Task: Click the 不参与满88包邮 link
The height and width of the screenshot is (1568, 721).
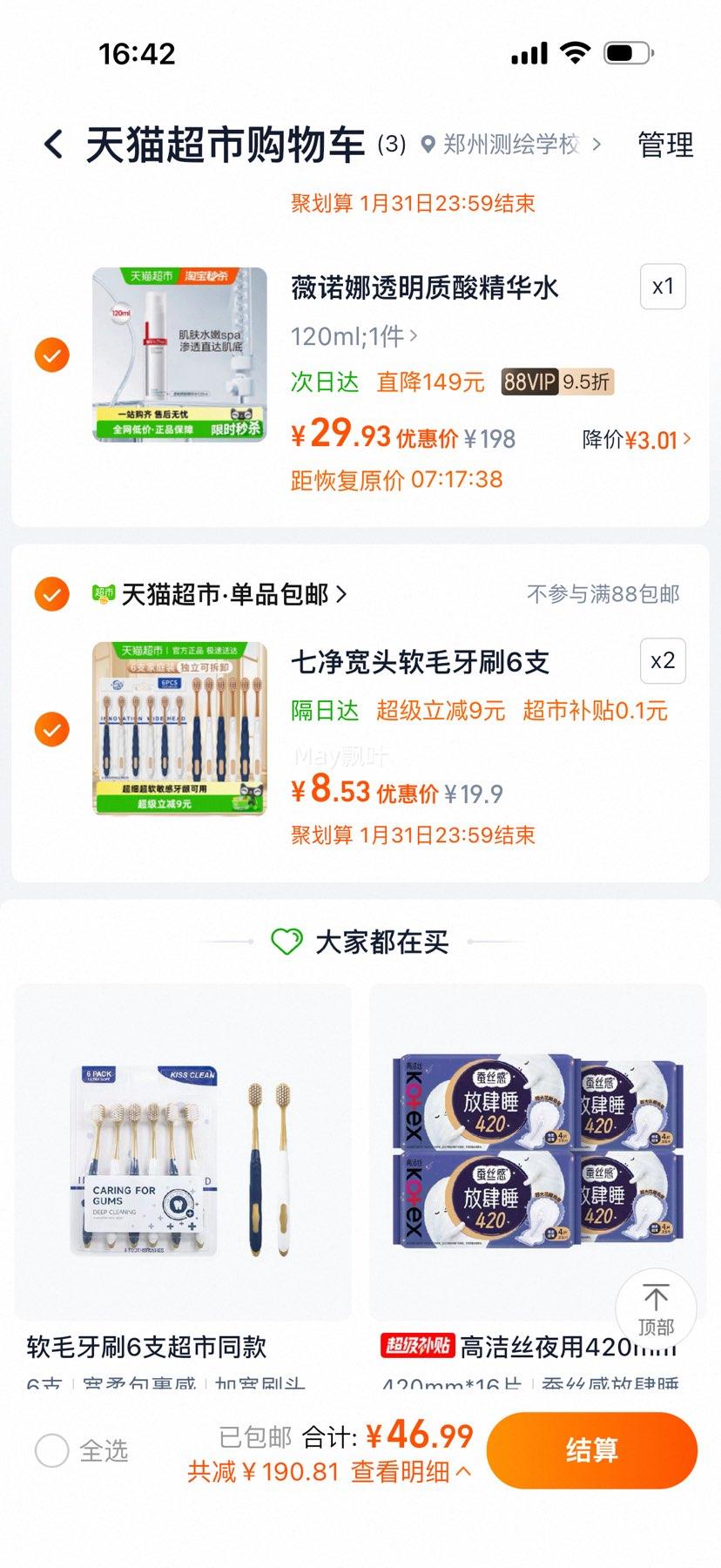Action: point(602,593)
